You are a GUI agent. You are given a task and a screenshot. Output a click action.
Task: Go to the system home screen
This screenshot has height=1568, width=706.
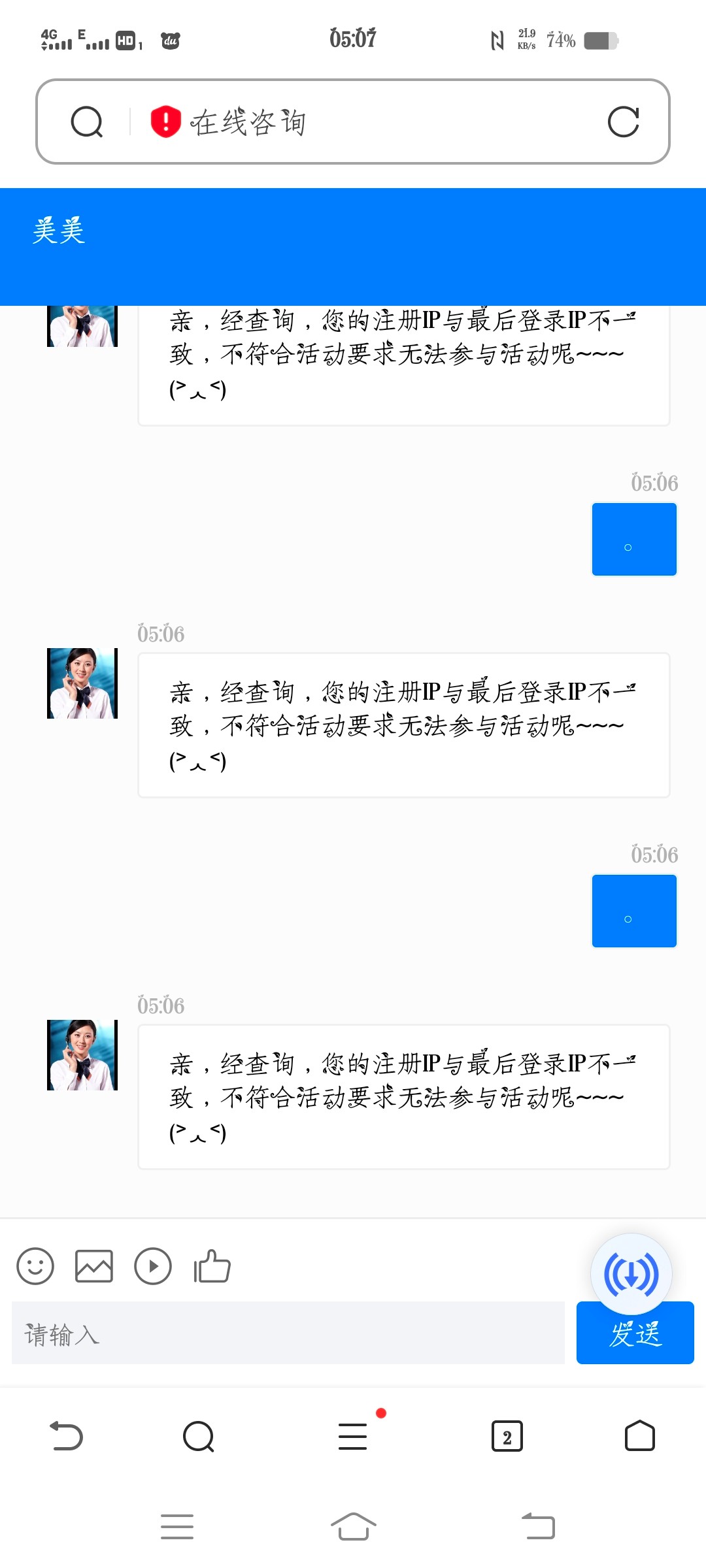(353, 1526)
